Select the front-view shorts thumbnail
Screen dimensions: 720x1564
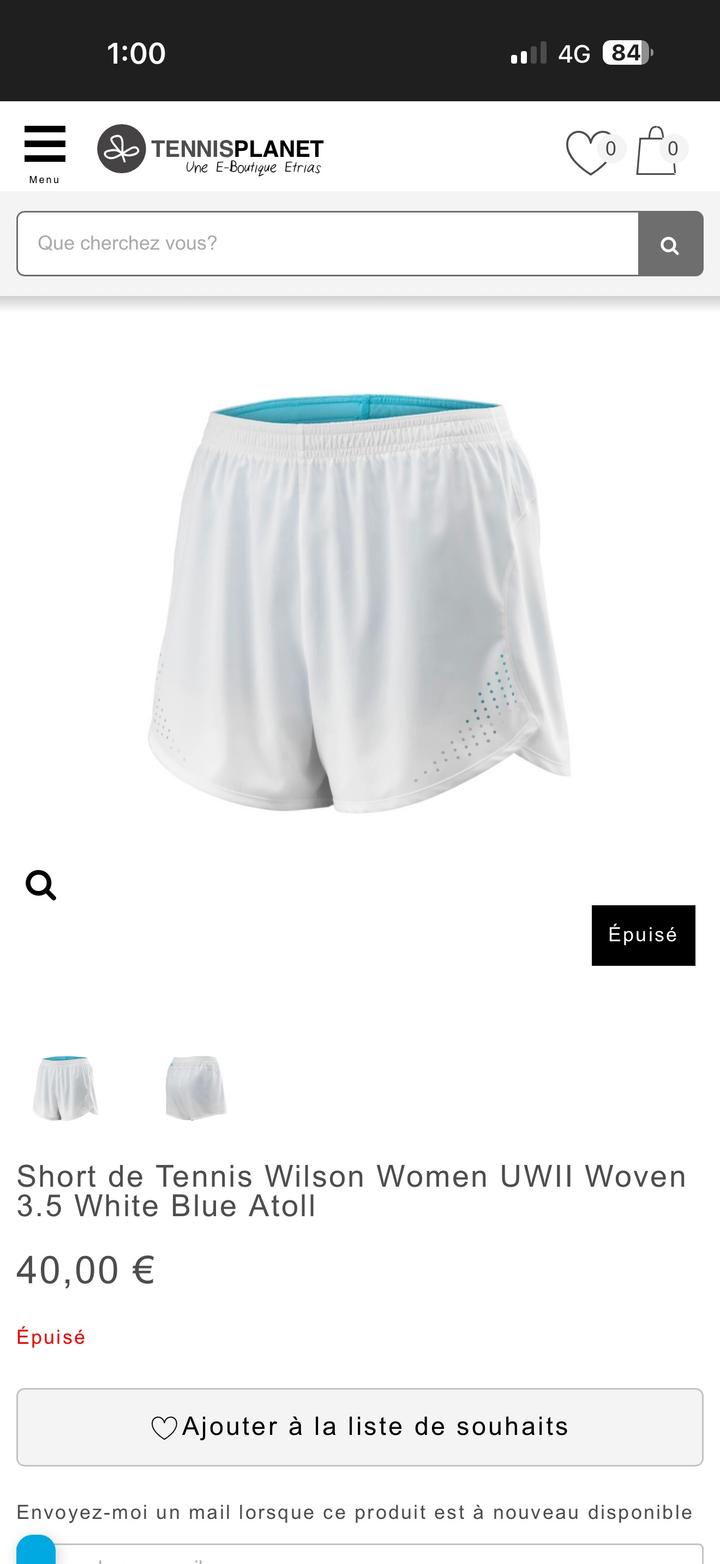point(65,1087)
